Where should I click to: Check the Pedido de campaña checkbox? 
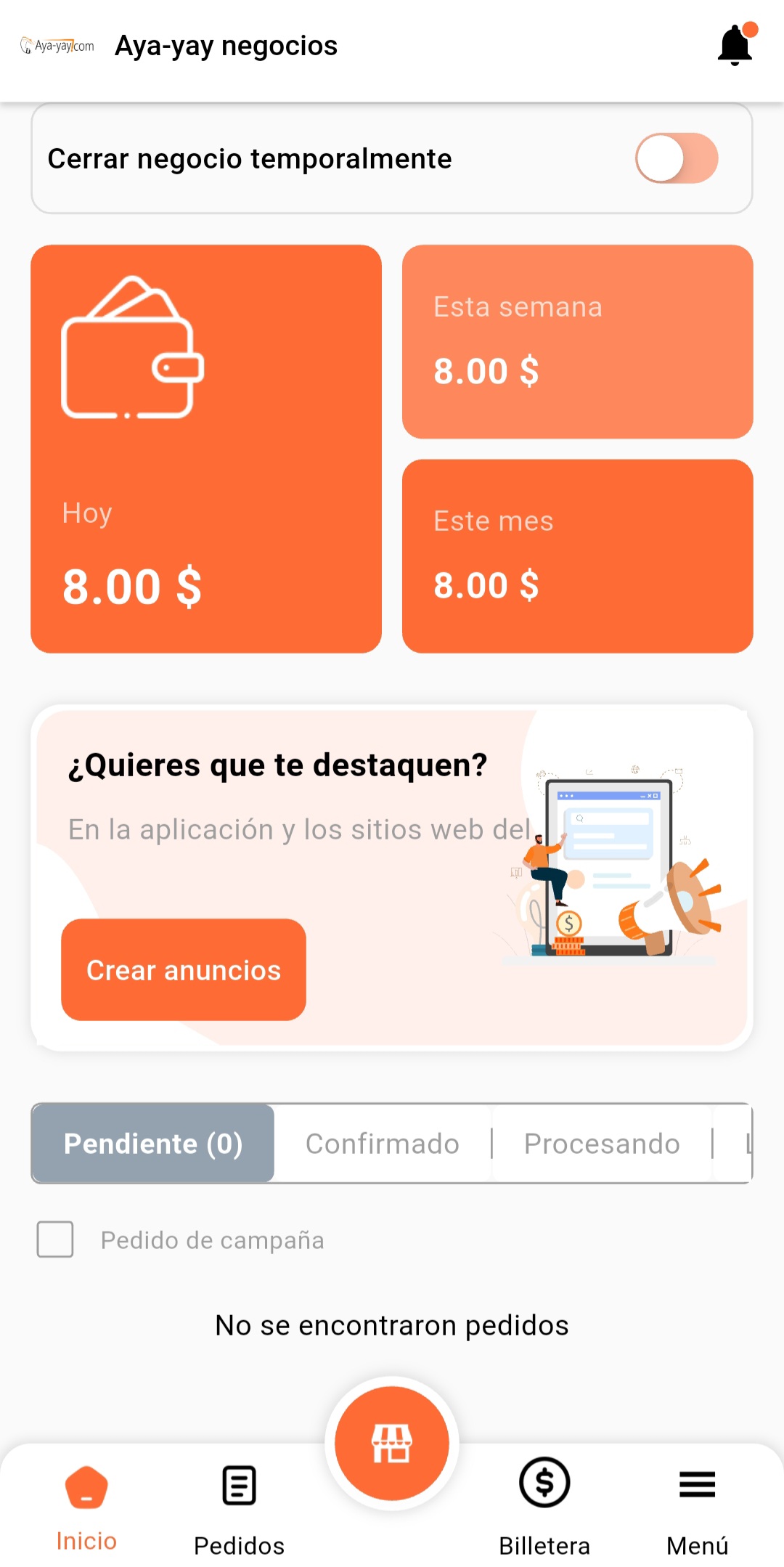coord(54,1240)
